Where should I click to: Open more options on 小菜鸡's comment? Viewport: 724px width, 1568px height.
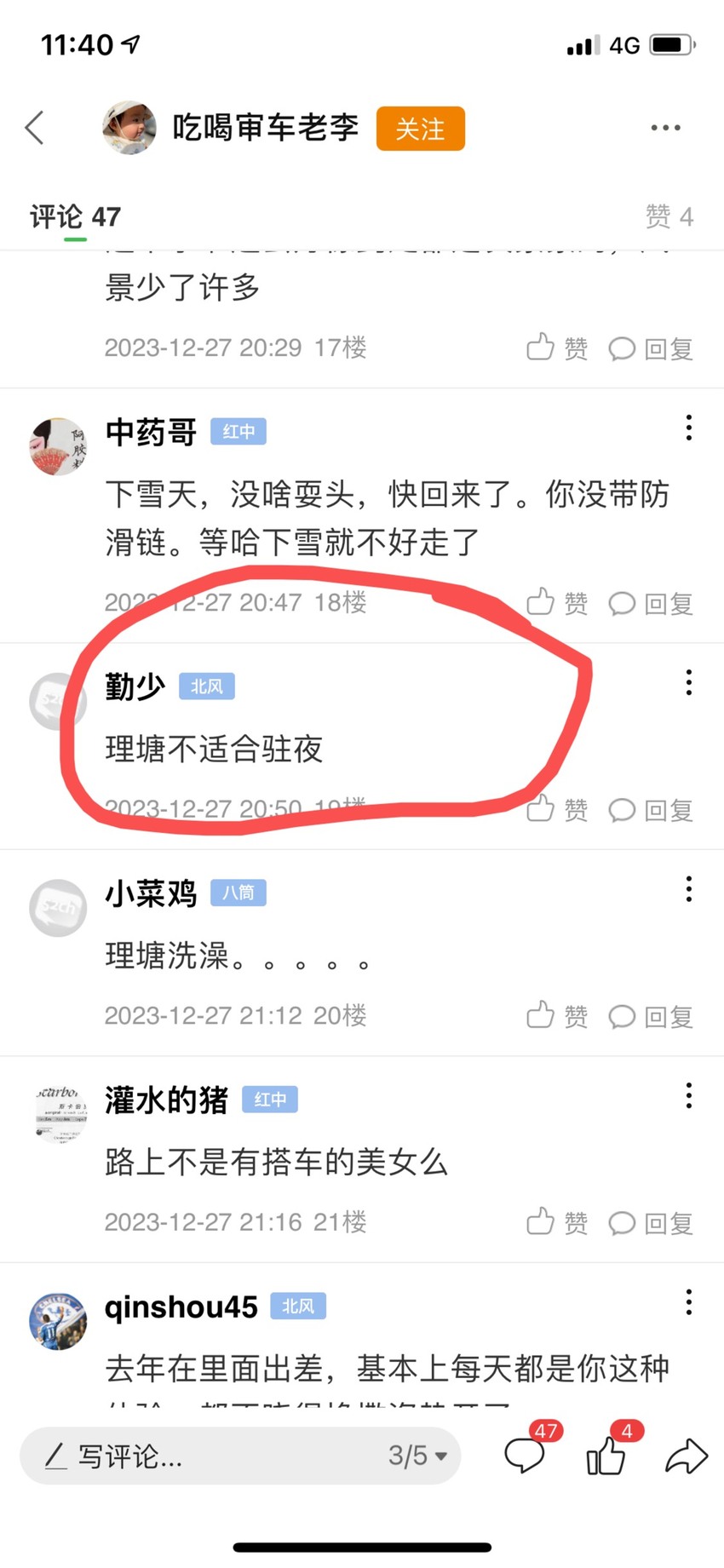pos(688,889)
